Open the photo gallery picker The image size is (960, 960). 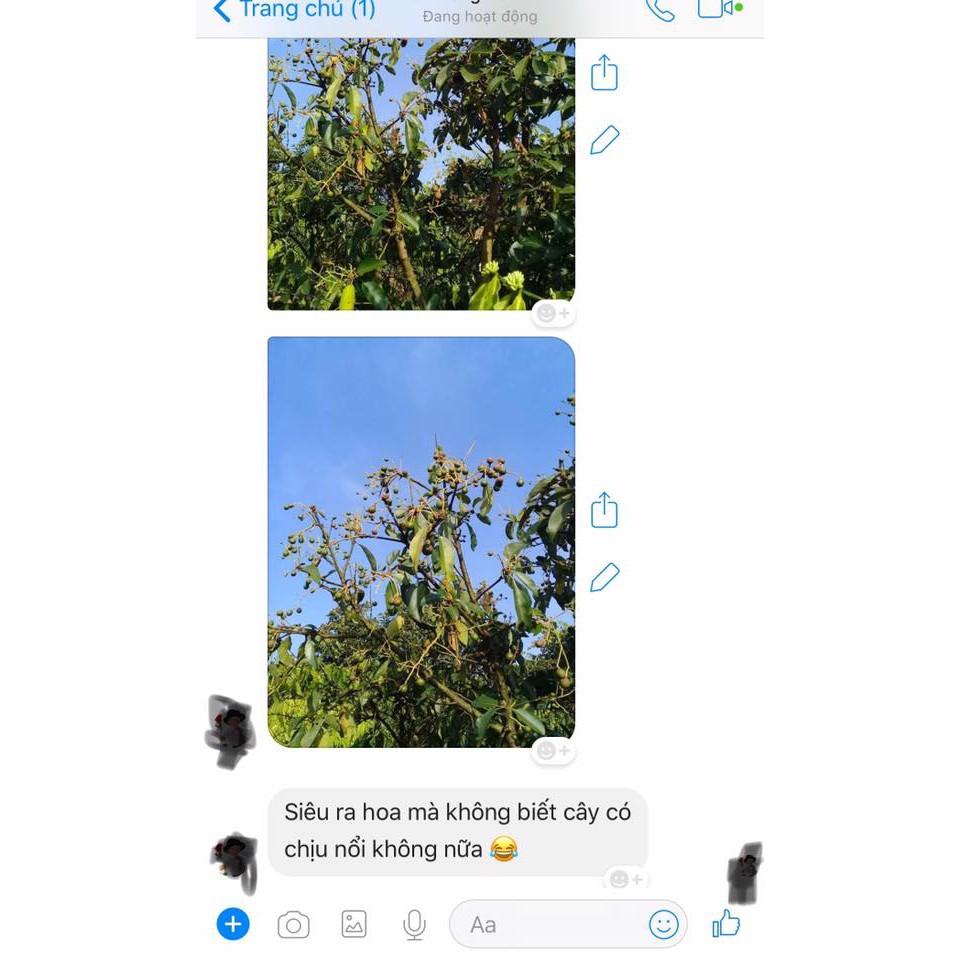tap(354, 924)
